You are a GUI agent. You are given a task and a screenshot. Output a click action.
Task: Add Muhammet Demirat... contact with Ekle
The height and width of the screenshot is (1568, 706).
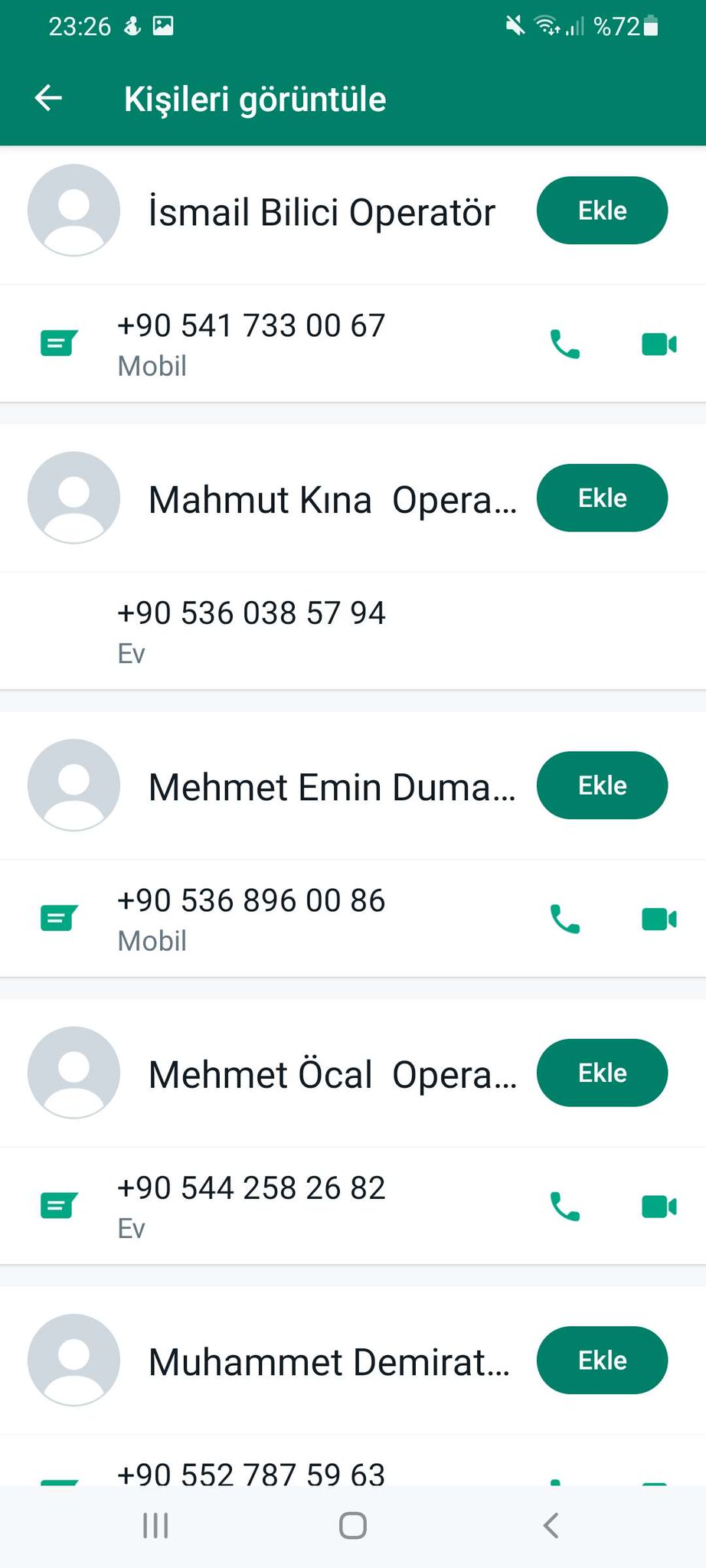(602, 1361)
